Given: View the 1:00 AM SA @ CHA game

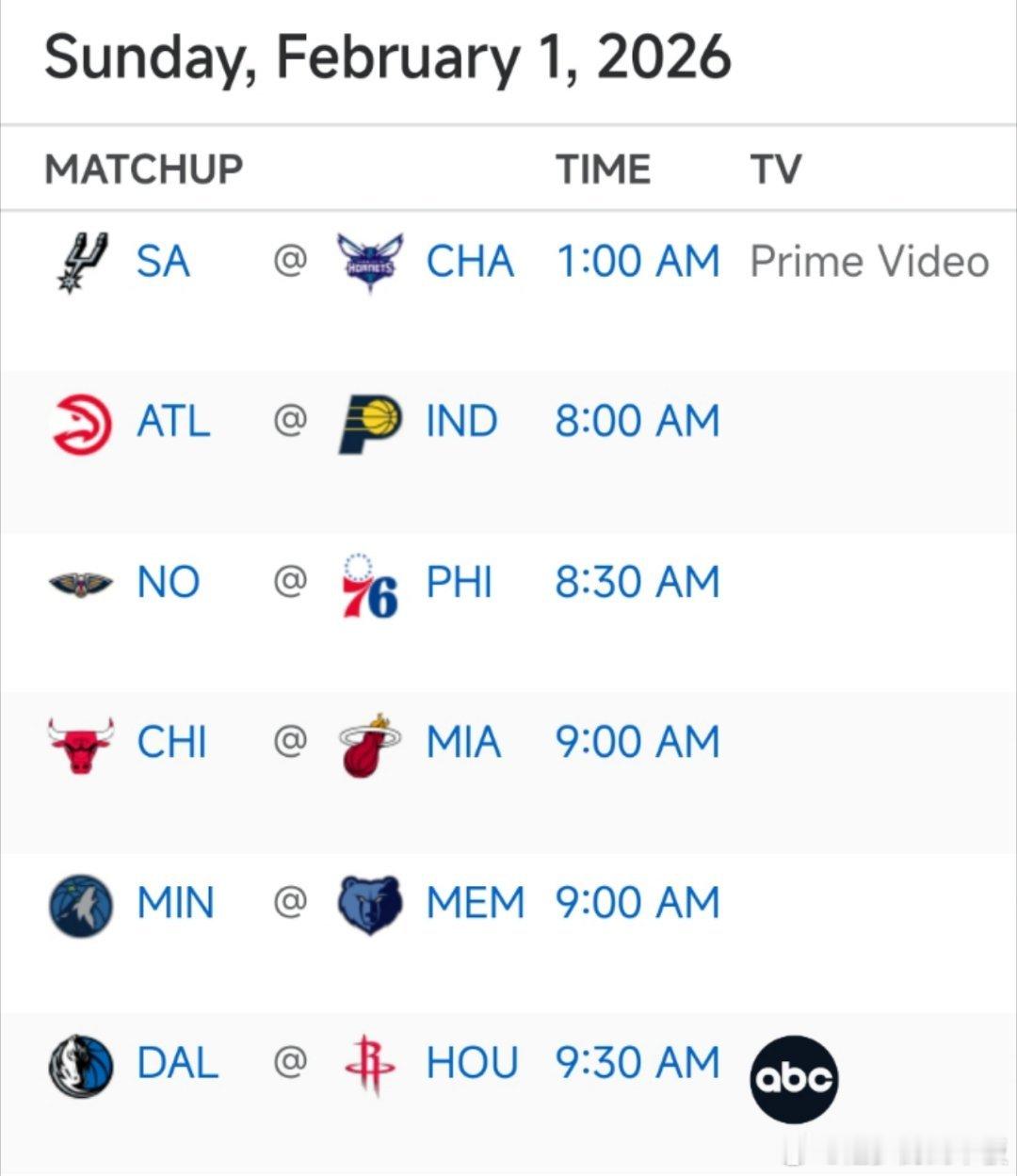Looking at the screenshot, I should pos(638,262).
